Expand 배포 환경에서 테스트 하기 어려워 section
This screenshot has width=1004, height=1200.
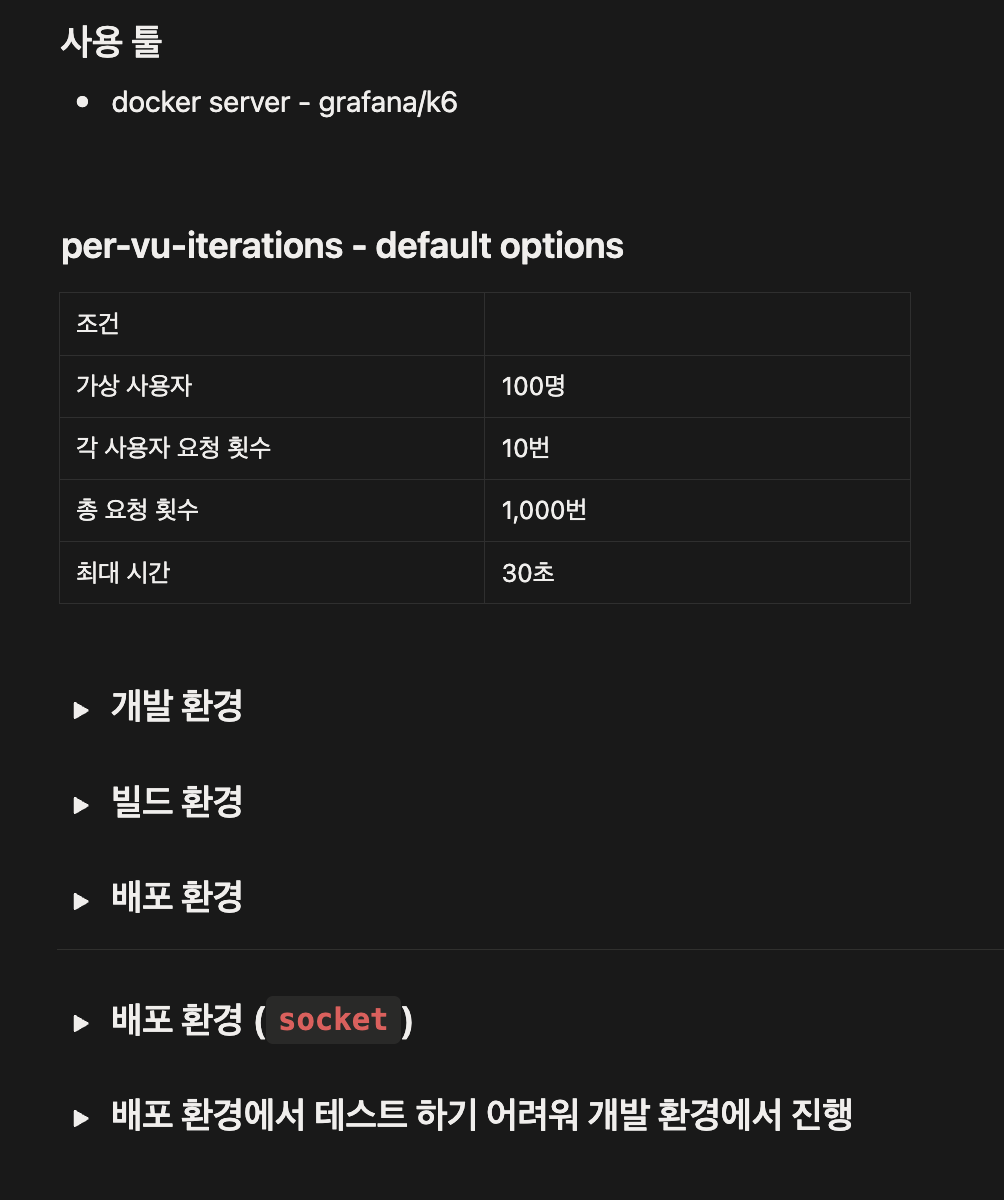pyautogui.click(x=81, y=1118)
